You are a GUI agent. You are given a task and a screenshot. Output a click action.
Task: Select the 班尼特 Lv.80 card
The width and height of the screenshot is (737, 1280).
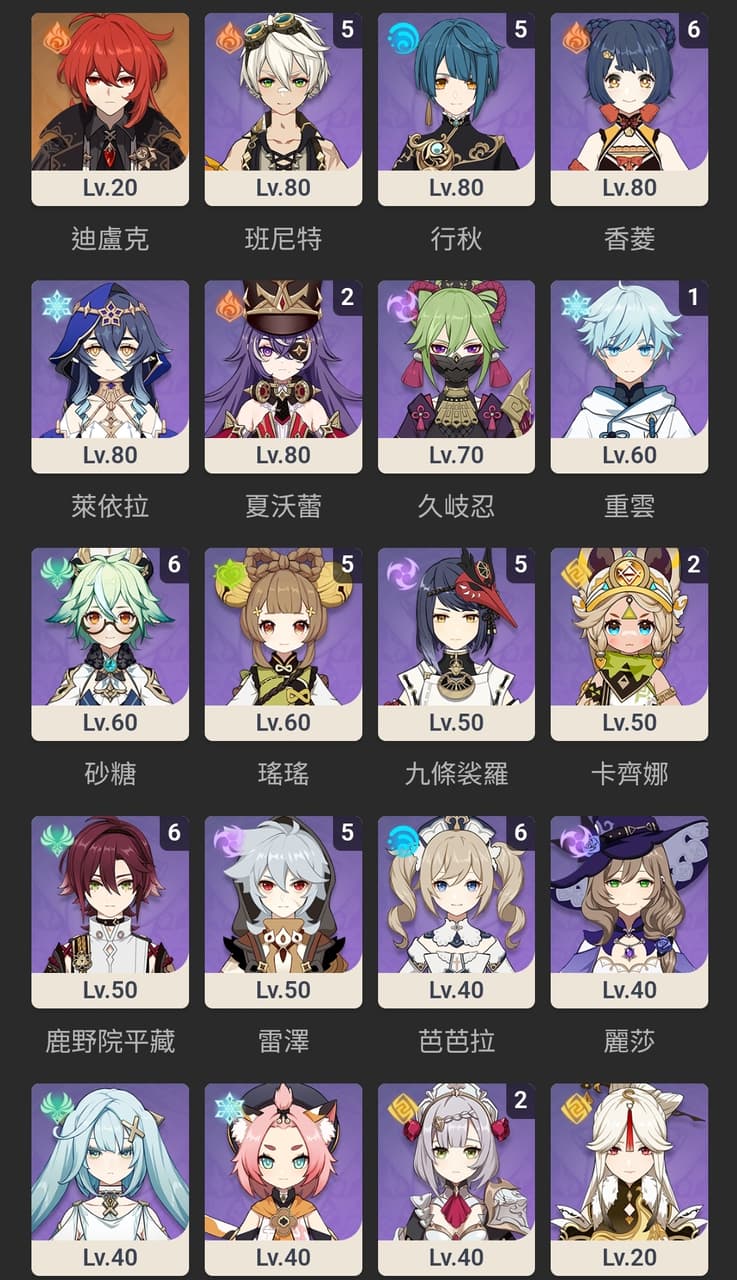coord(283,108)
